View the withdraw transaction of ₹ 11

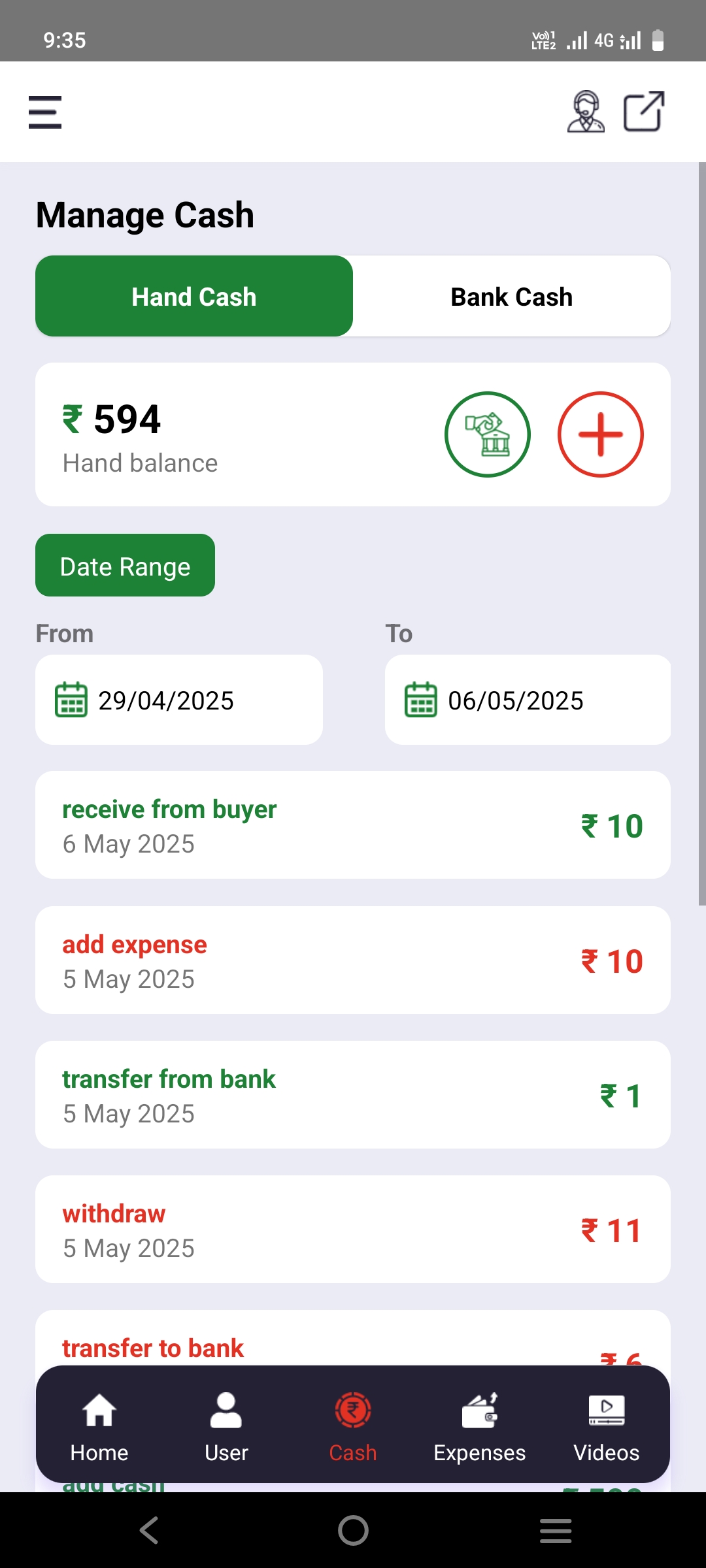[x=353, y=1230]
